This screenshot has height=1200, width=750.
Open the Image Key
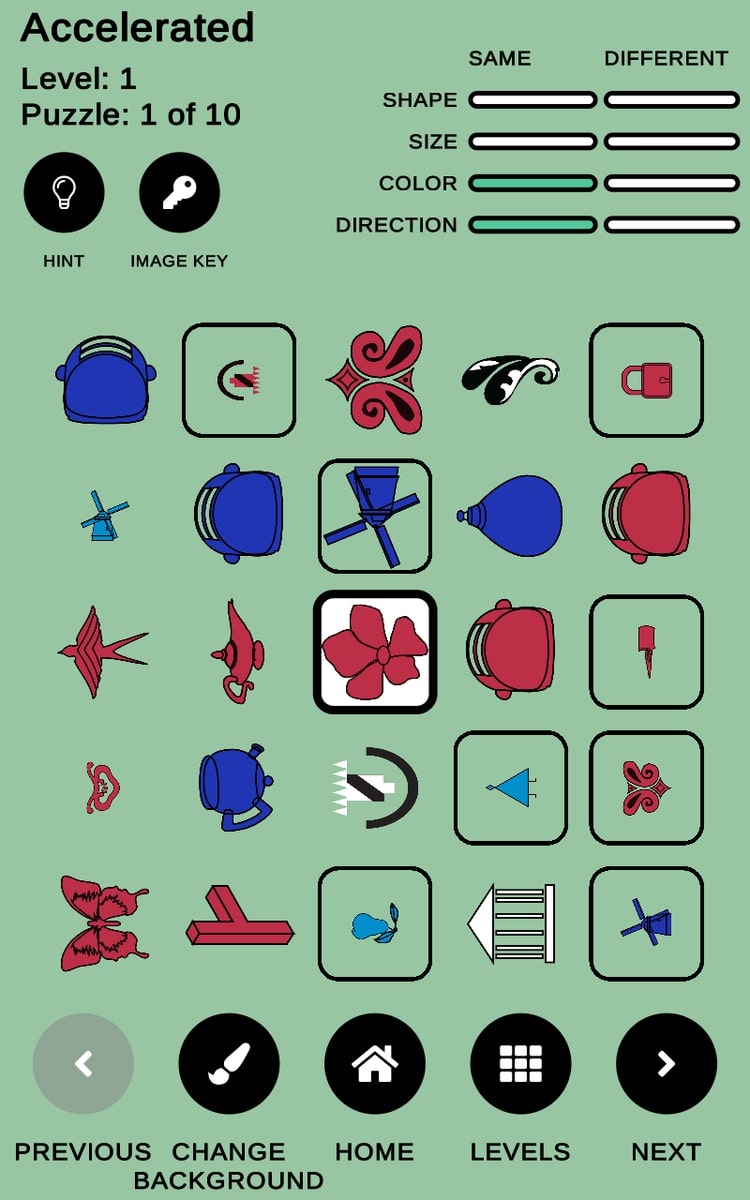point(179,192)
